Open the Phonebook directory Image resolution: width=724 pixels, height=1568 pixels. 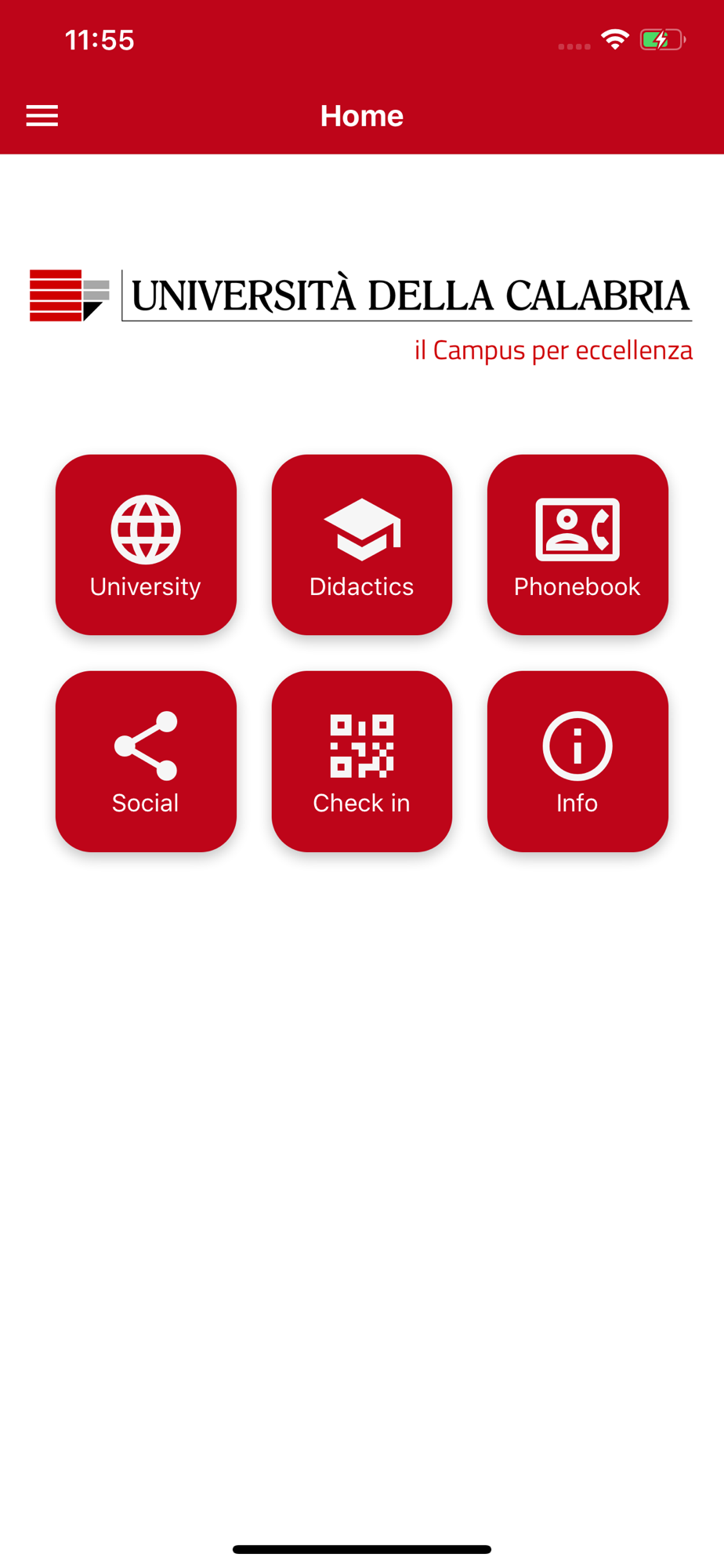tap(577, 545)
